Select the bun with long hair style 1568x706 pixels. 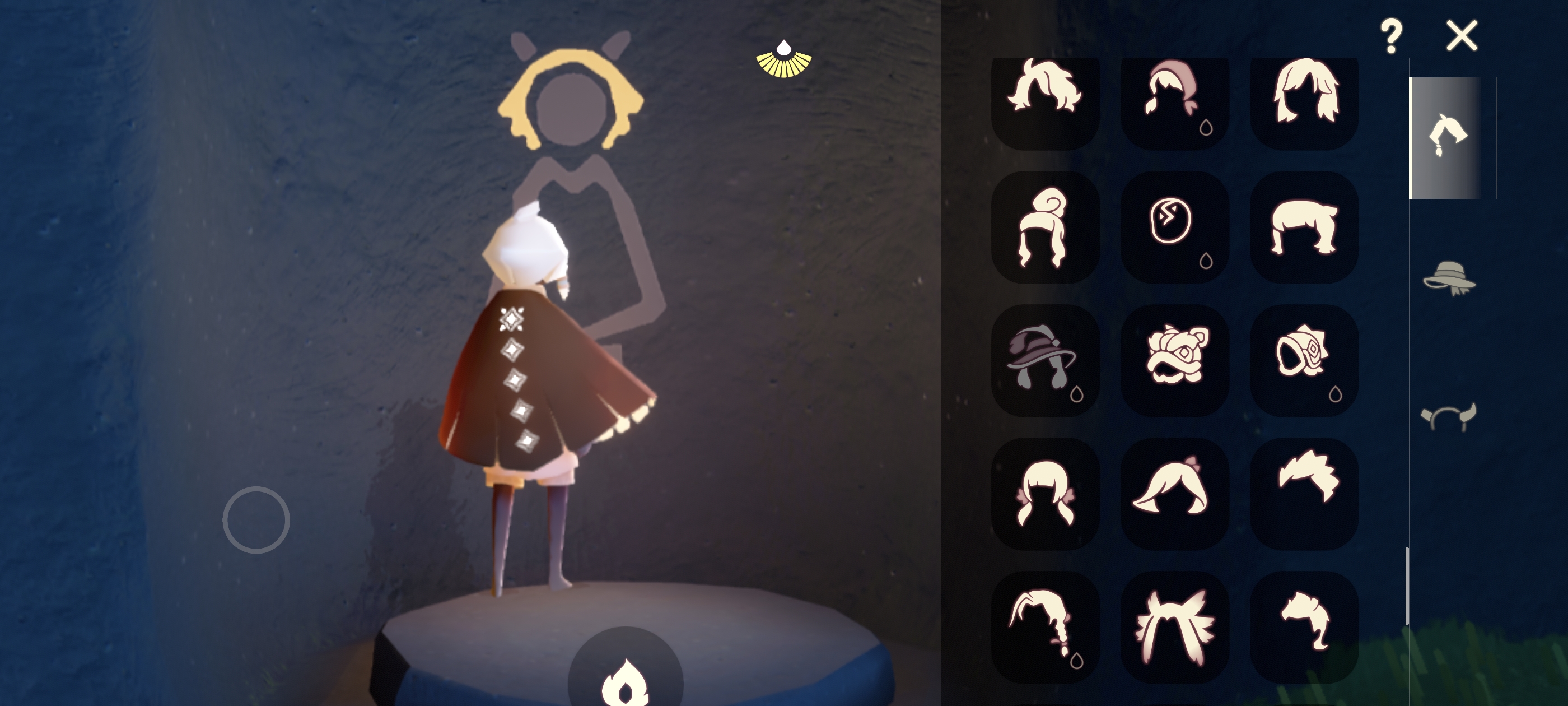point(1045,226)
